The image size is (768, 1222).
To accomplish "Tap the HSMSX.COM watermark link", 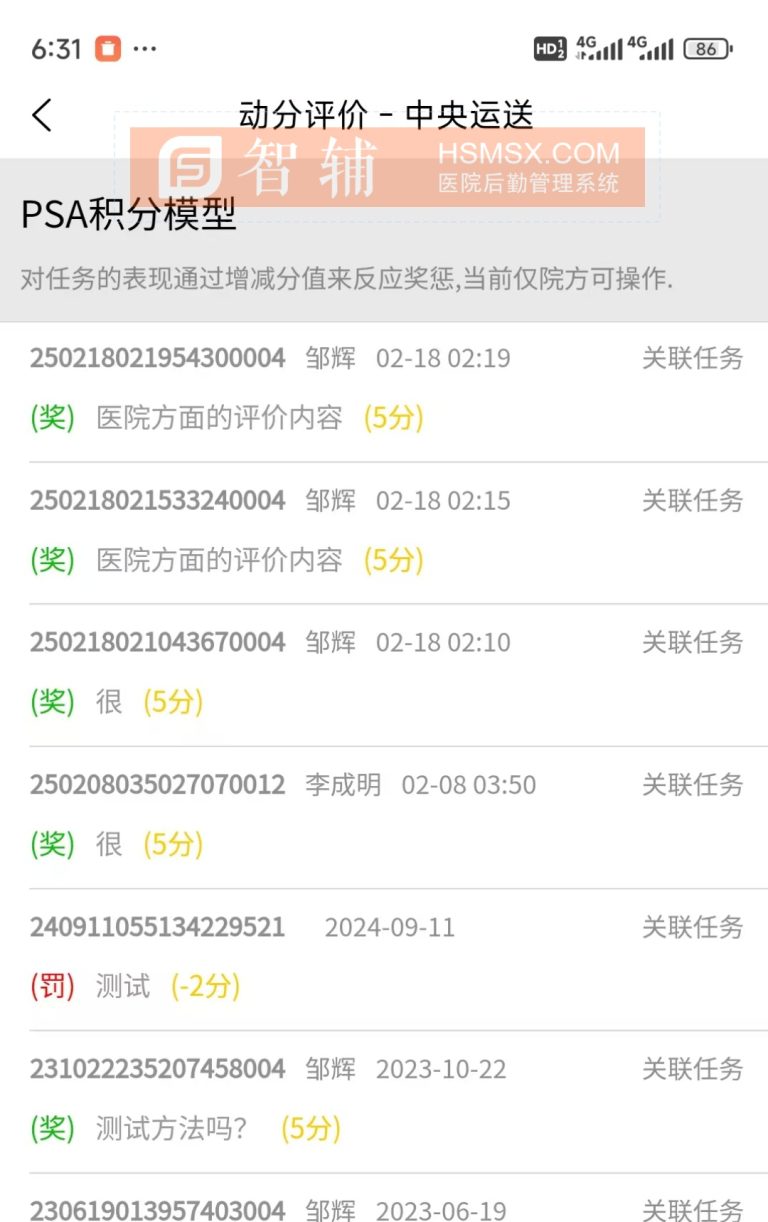I will (x=527, y=155).
